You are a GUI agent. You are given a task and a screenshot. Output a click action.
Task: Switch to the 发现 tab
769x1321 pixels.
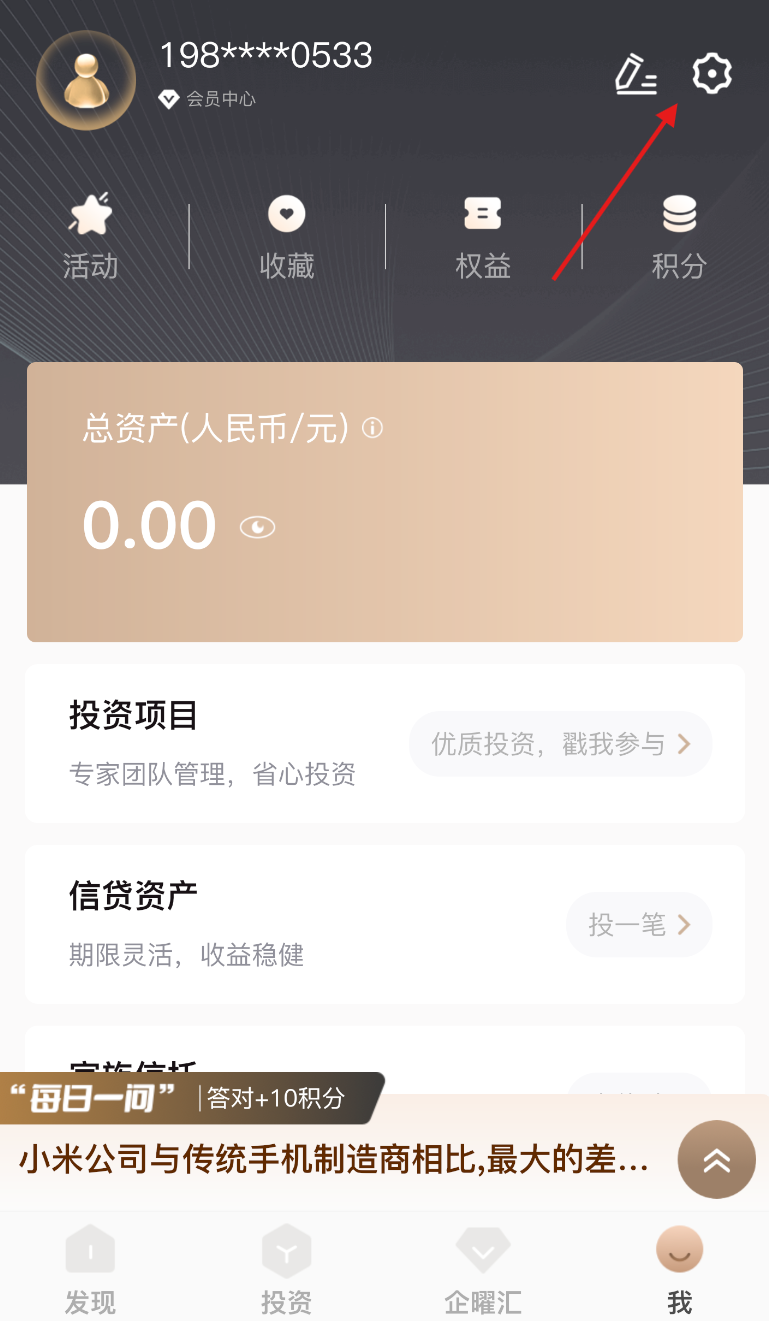pyautogui.click(x=91, y=1272)
